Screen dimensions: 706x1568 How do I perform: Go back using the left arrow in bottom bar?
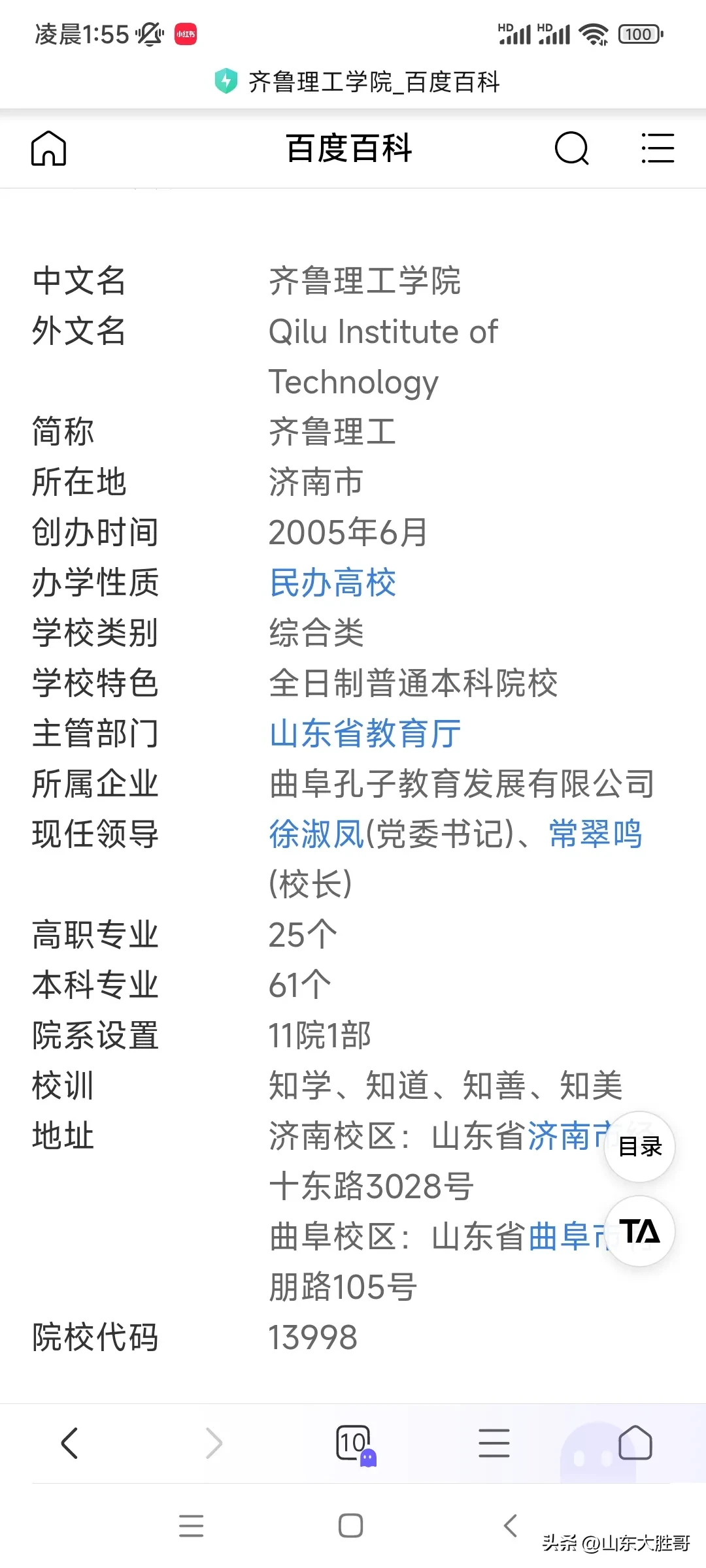pyautogui.click(x=71, y=1444)
